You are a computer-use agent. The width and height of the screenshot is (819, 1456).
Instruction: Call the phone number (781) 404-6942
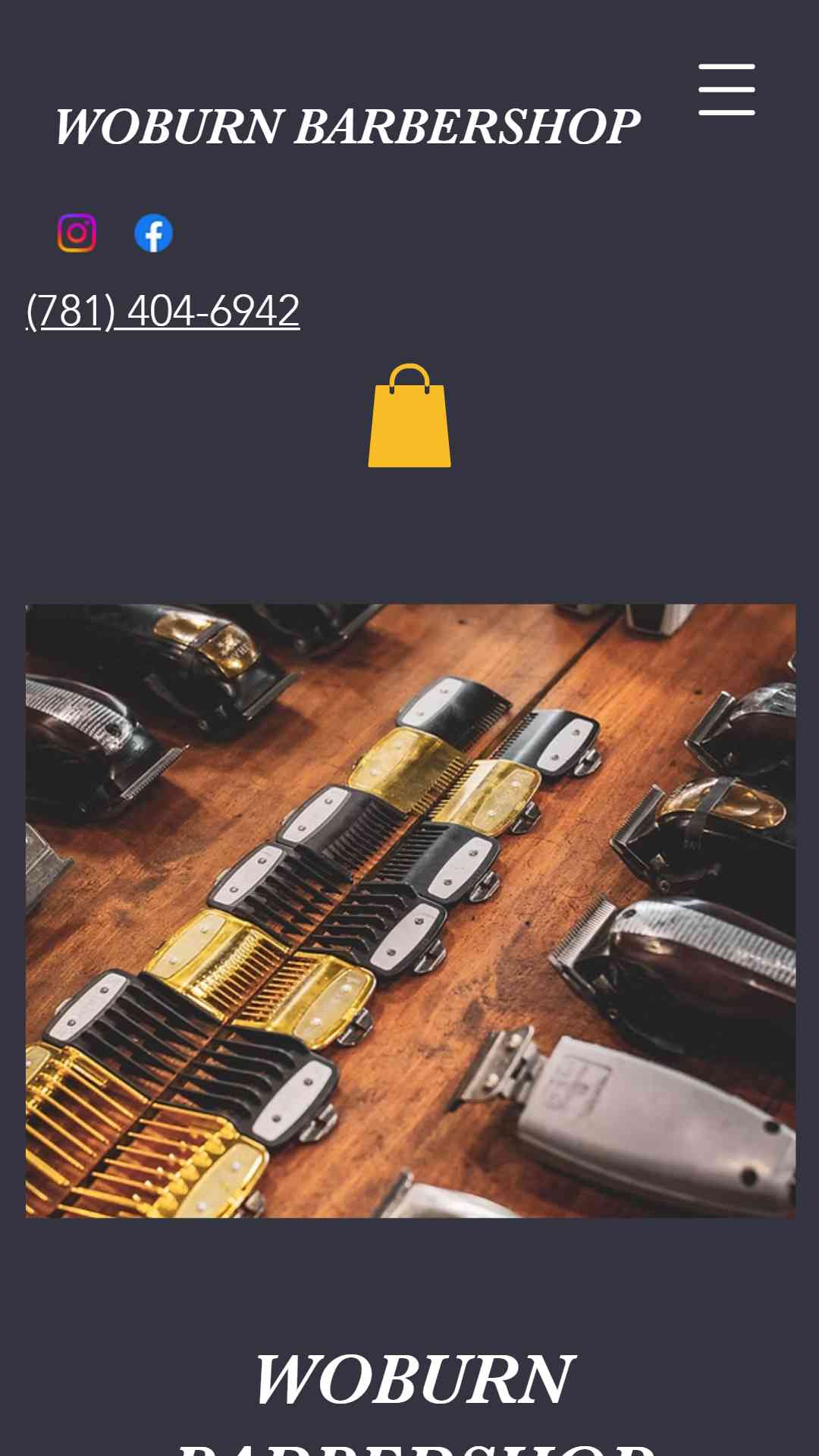point(163,310)
